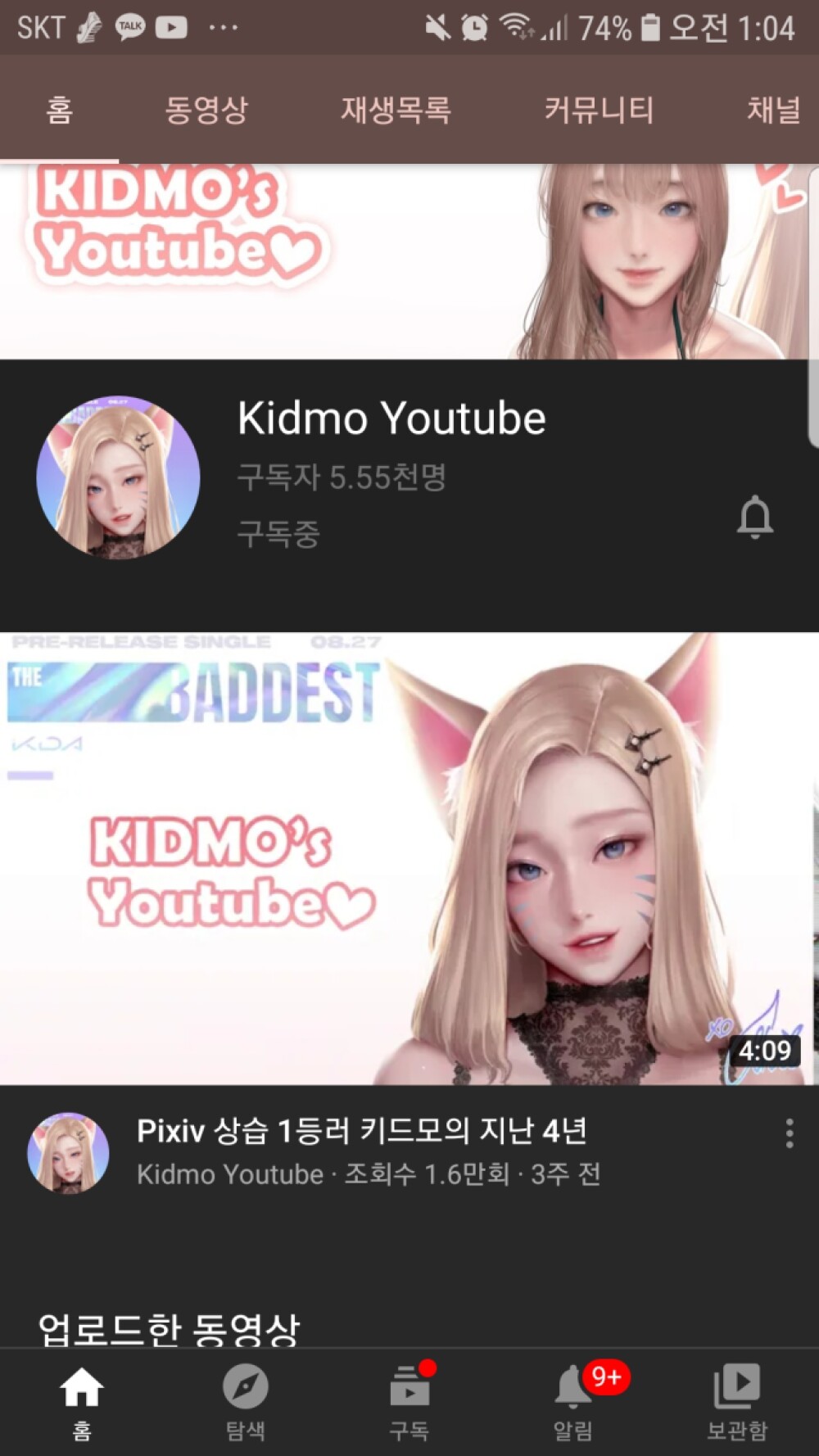The image size is (819, 1456).
Task: Tap the 홈 tab at top
Action: 59,110
